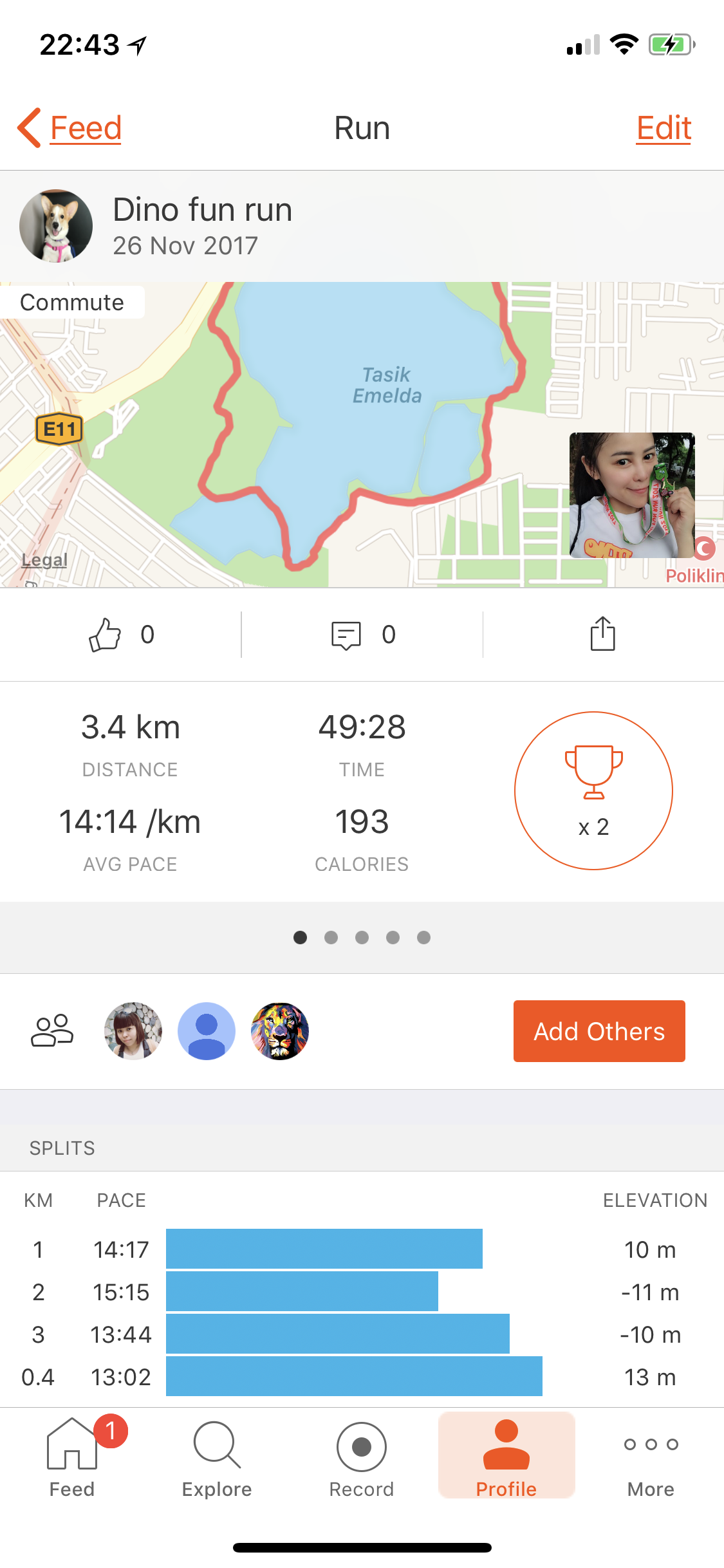Tap Edit to modify this run
Image resolution: width=724 pixels, height=1568 pixels.
click(x=664, y=127)
